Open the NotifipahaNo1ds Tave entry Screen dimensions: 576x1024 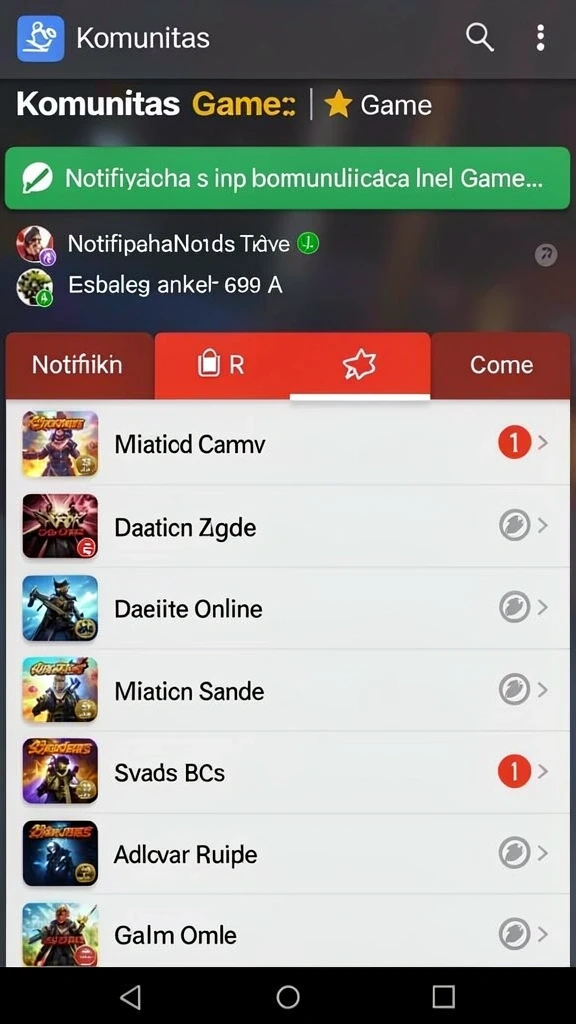(x=167, y=245)
